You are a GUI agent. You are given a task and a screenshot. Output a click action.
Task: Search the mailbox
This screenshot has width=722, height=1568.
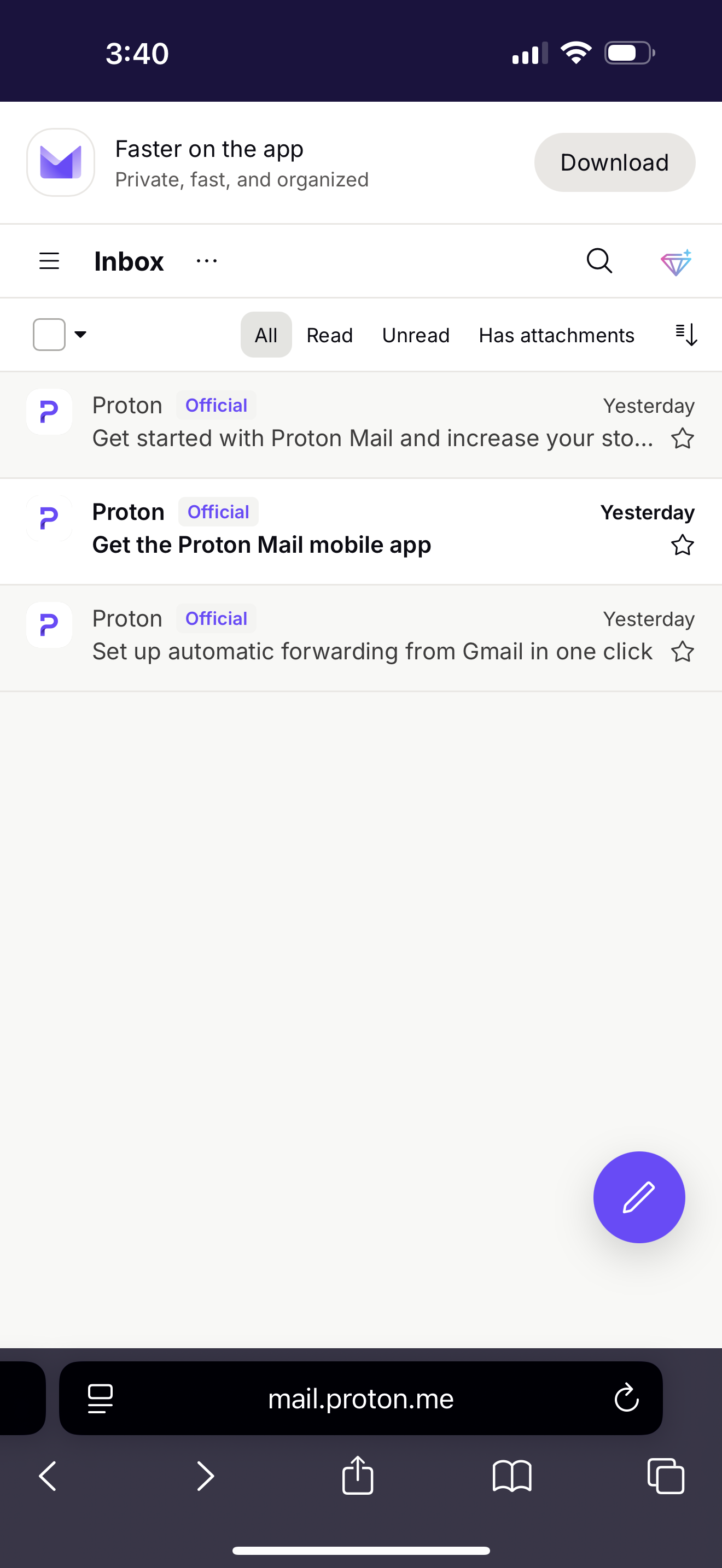[x=599, y=261]
